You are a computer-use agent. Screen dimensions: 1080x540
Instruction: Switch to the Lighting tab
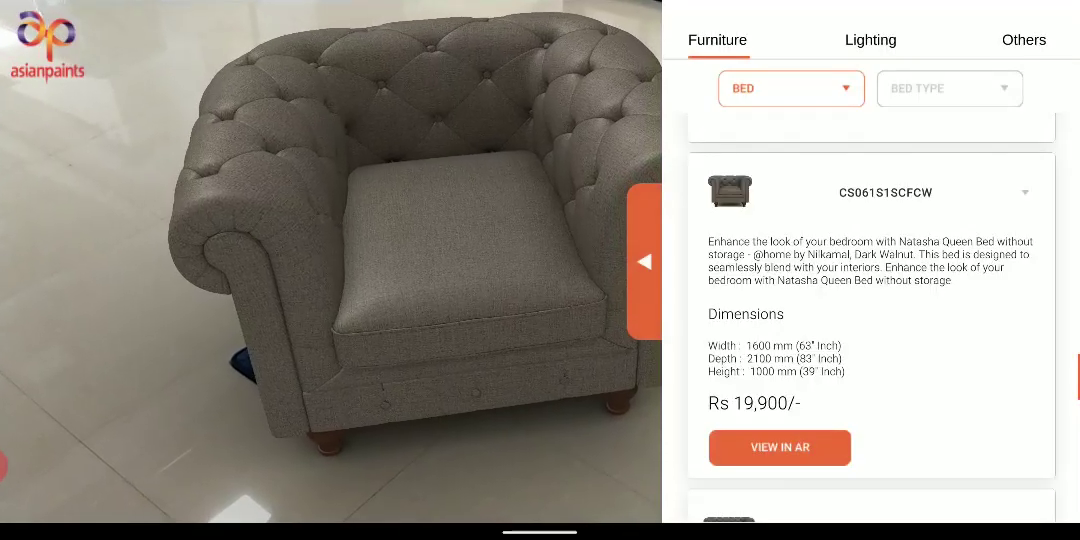click(x=870, y=40)
